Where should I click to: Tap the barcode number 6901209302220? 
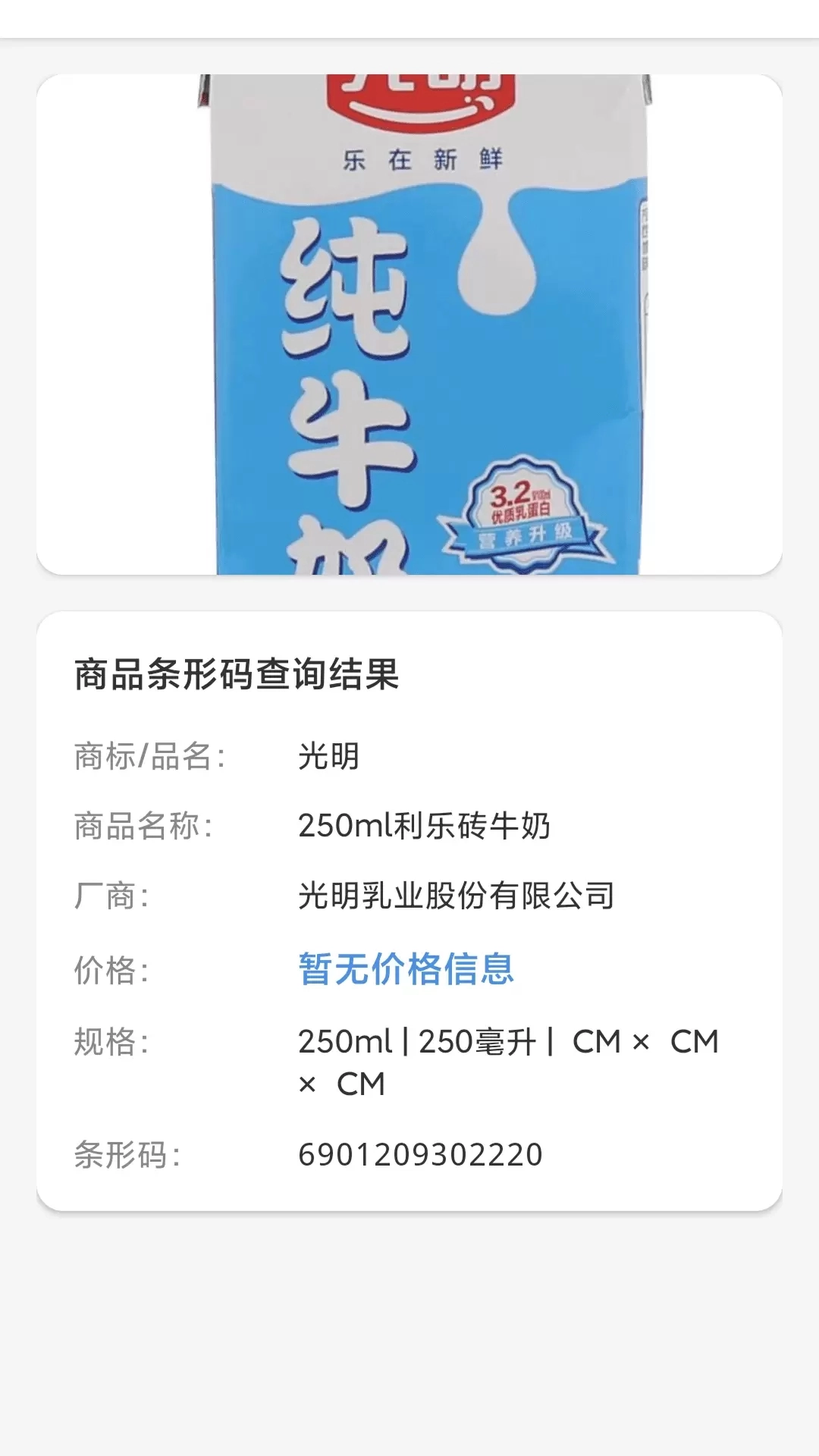click(419, 1153)
